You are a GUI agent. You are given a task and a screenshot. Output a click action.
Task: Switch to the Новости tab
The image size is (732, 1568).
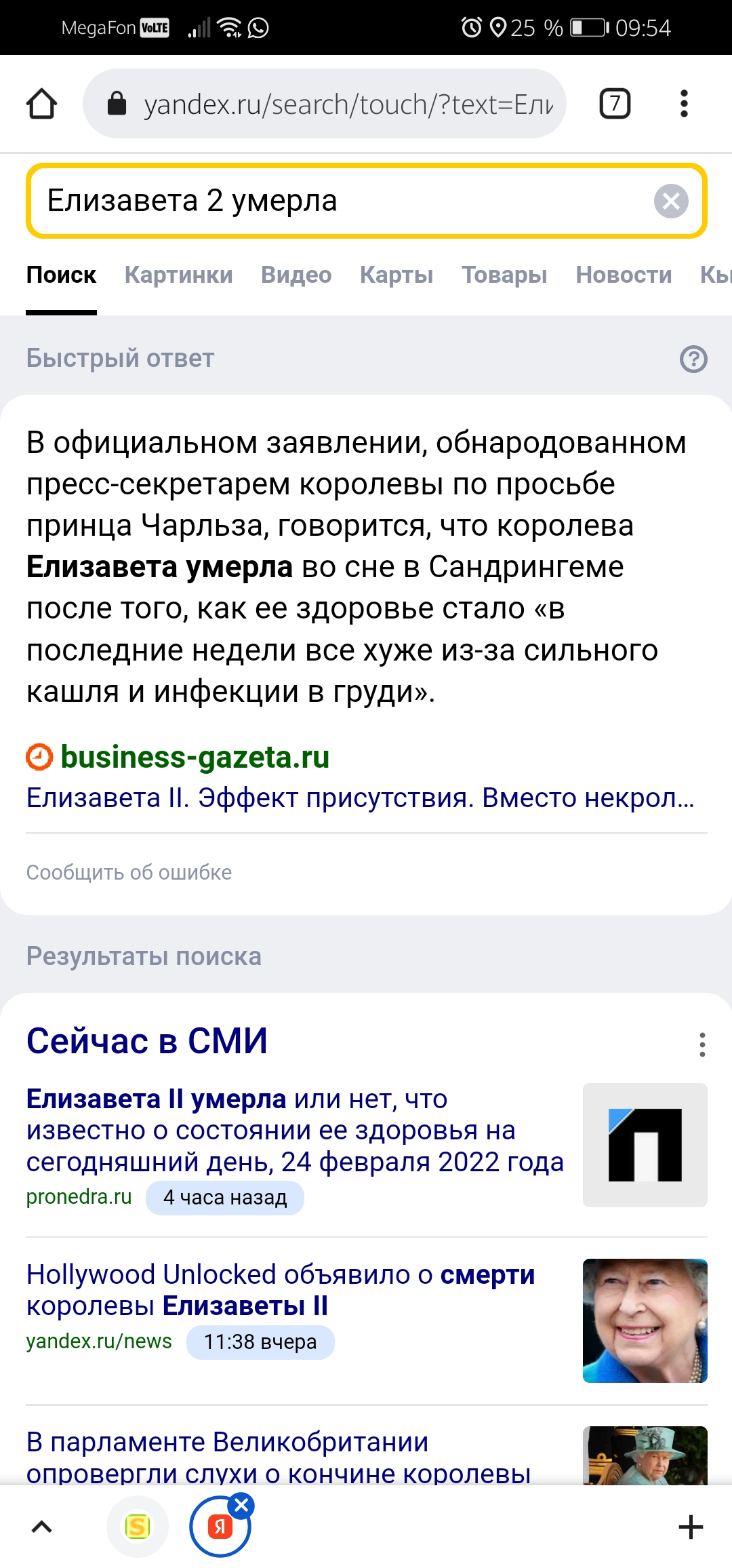point(624,275)
